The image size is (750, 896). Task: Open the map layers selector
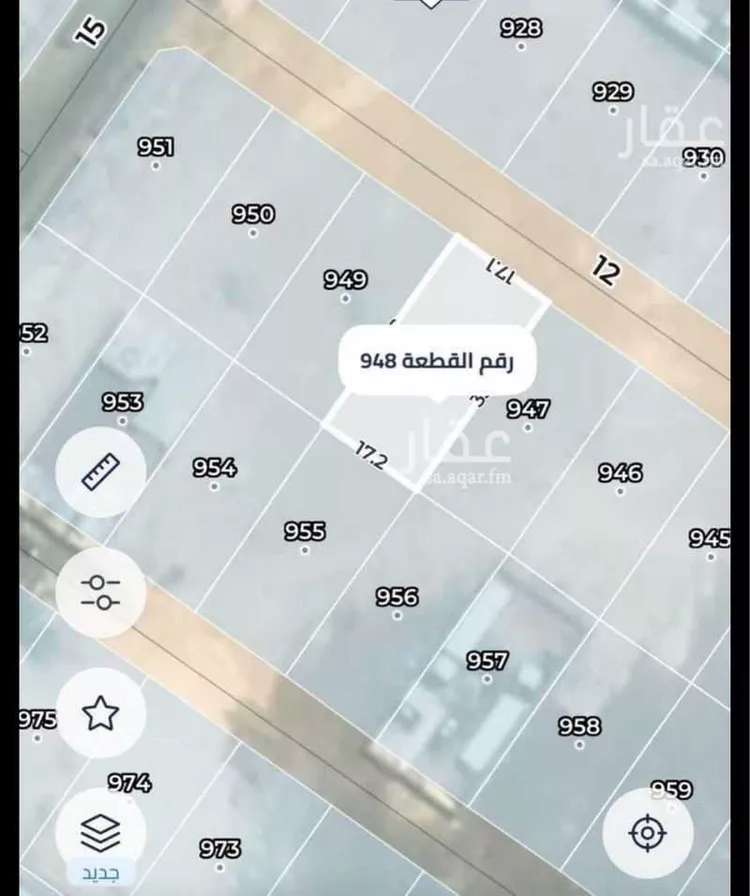(x=100, y=832)
